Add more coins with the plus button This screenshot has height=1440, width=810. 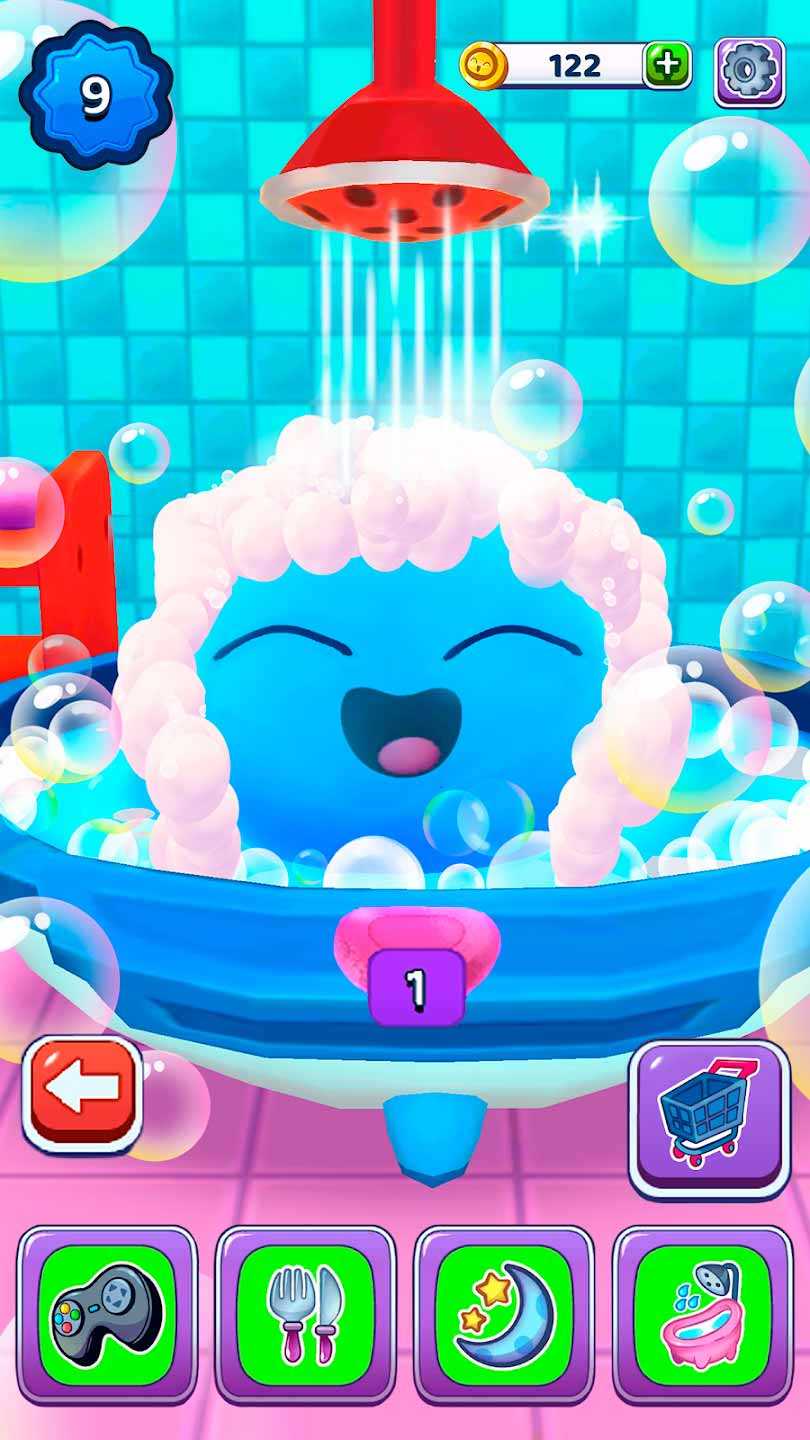667,66
